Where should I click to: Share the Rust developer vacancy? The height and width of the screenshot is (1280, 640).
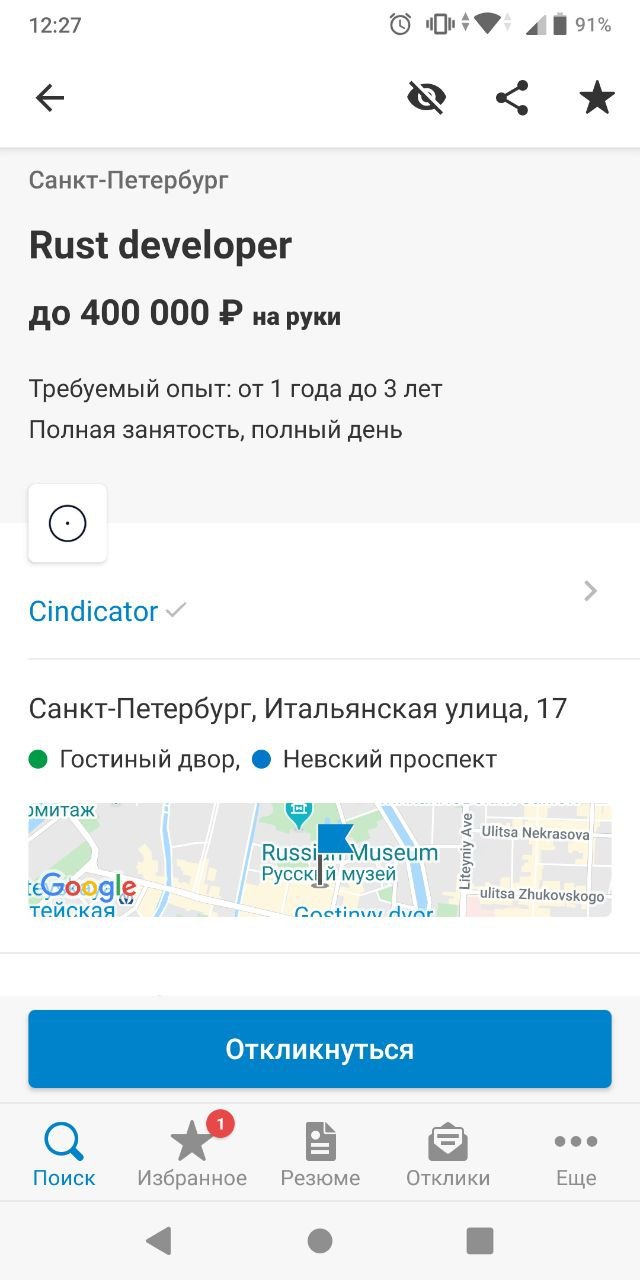click(x=512, y=98)
